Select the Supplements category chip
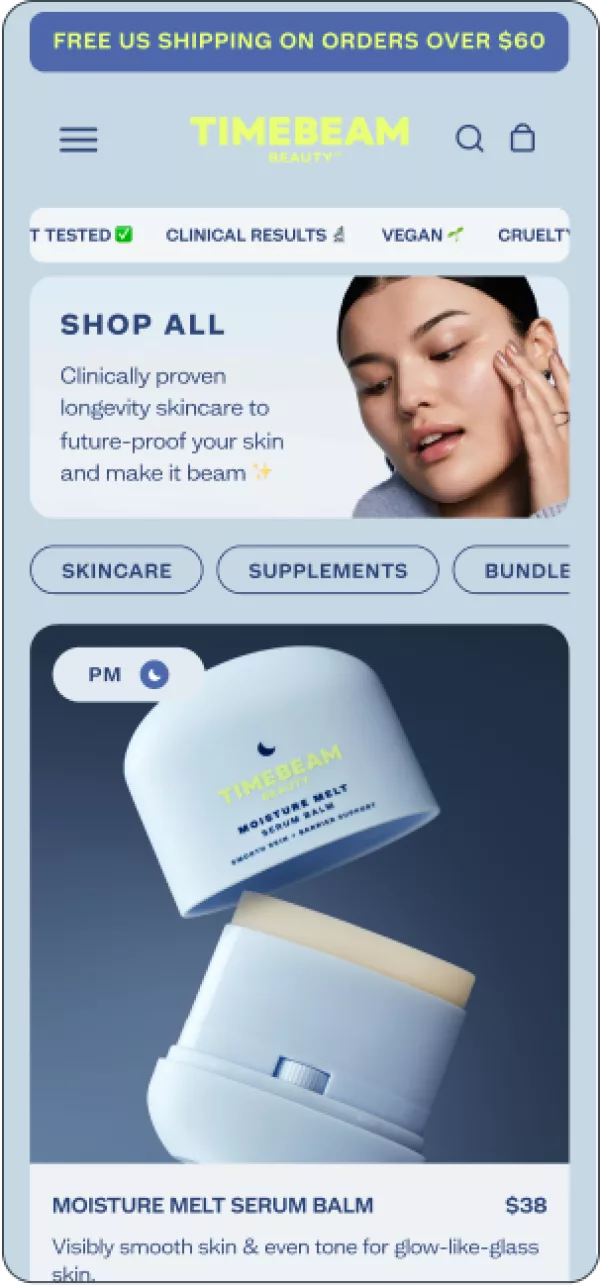This screenshot has width=600, height=1285. coord(327,571)
